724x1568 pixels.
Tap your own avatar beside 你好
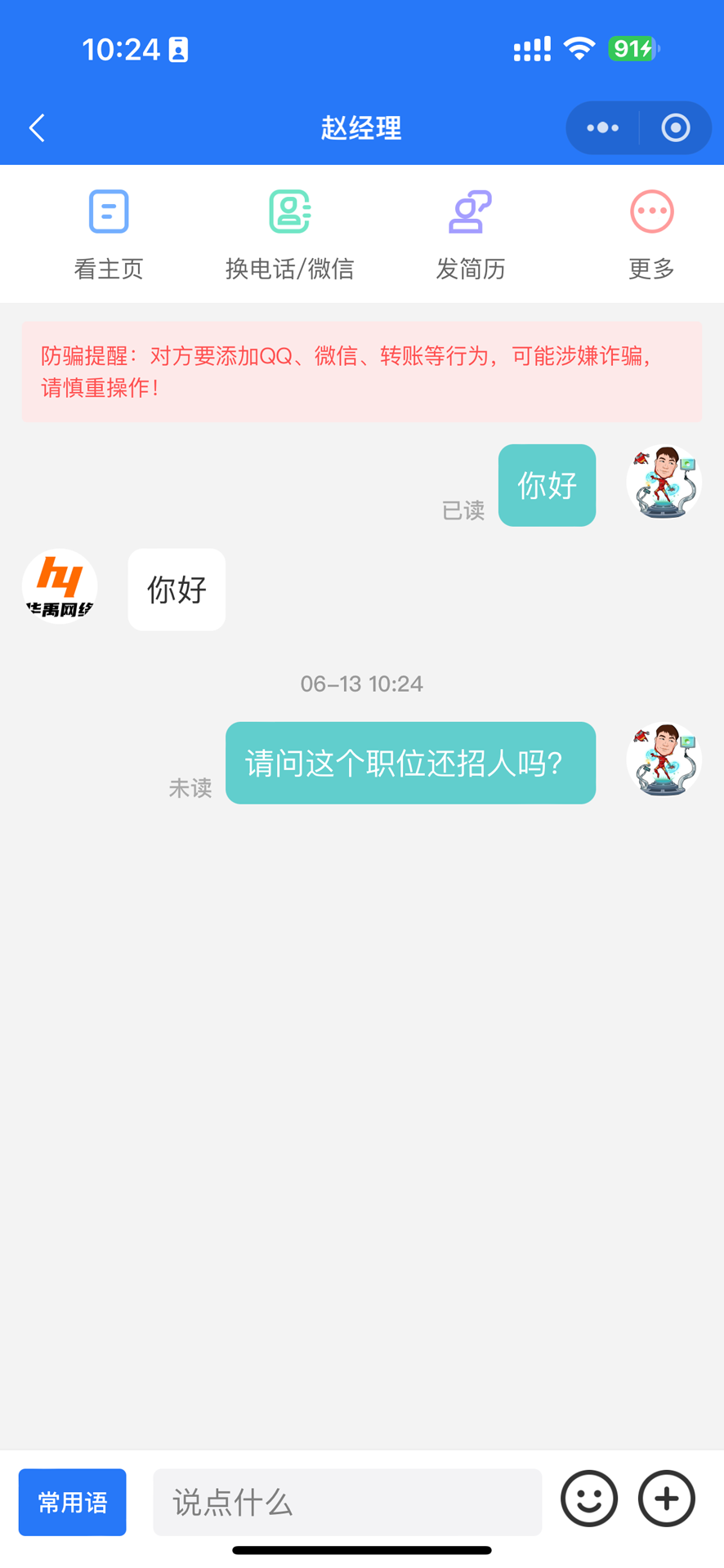click(x=664, y=483)
